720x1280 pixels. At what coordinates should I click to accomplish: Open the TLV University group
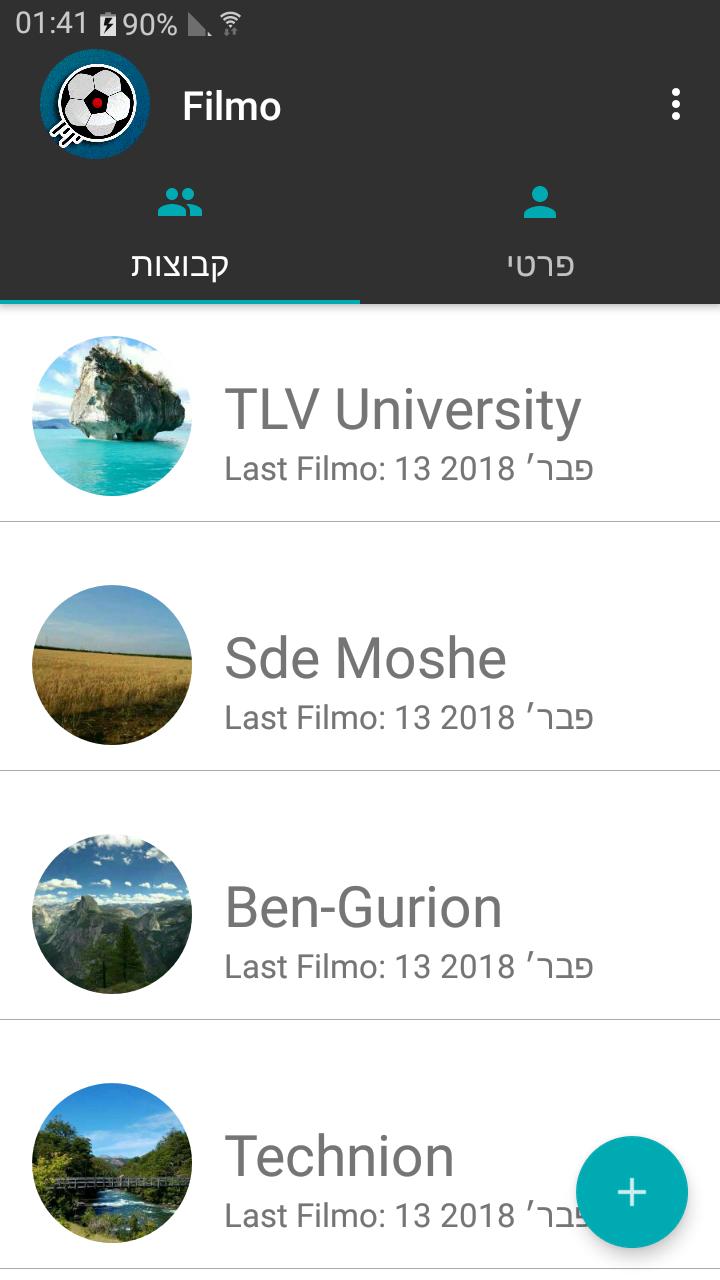coord(360,415)
